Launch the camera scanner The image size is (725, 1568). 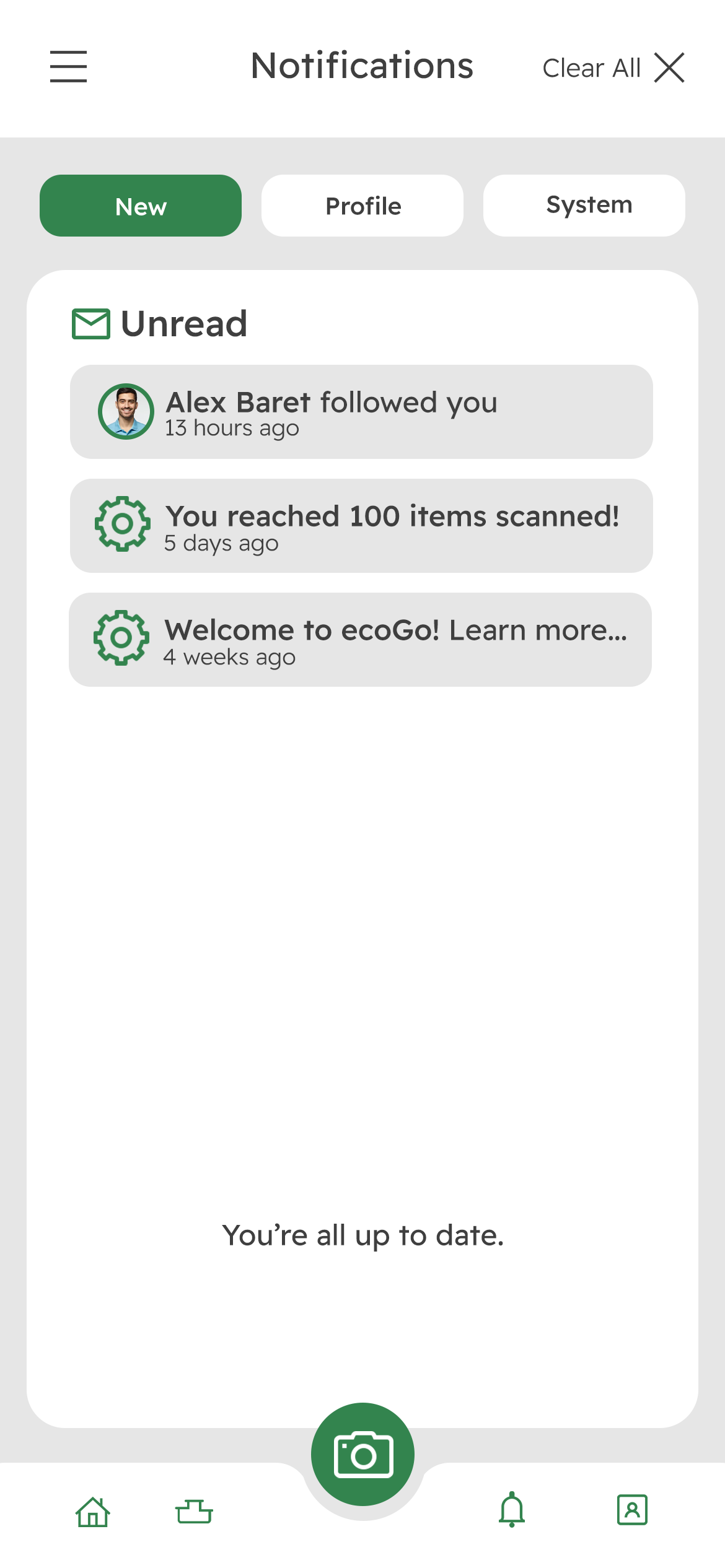362,1454
